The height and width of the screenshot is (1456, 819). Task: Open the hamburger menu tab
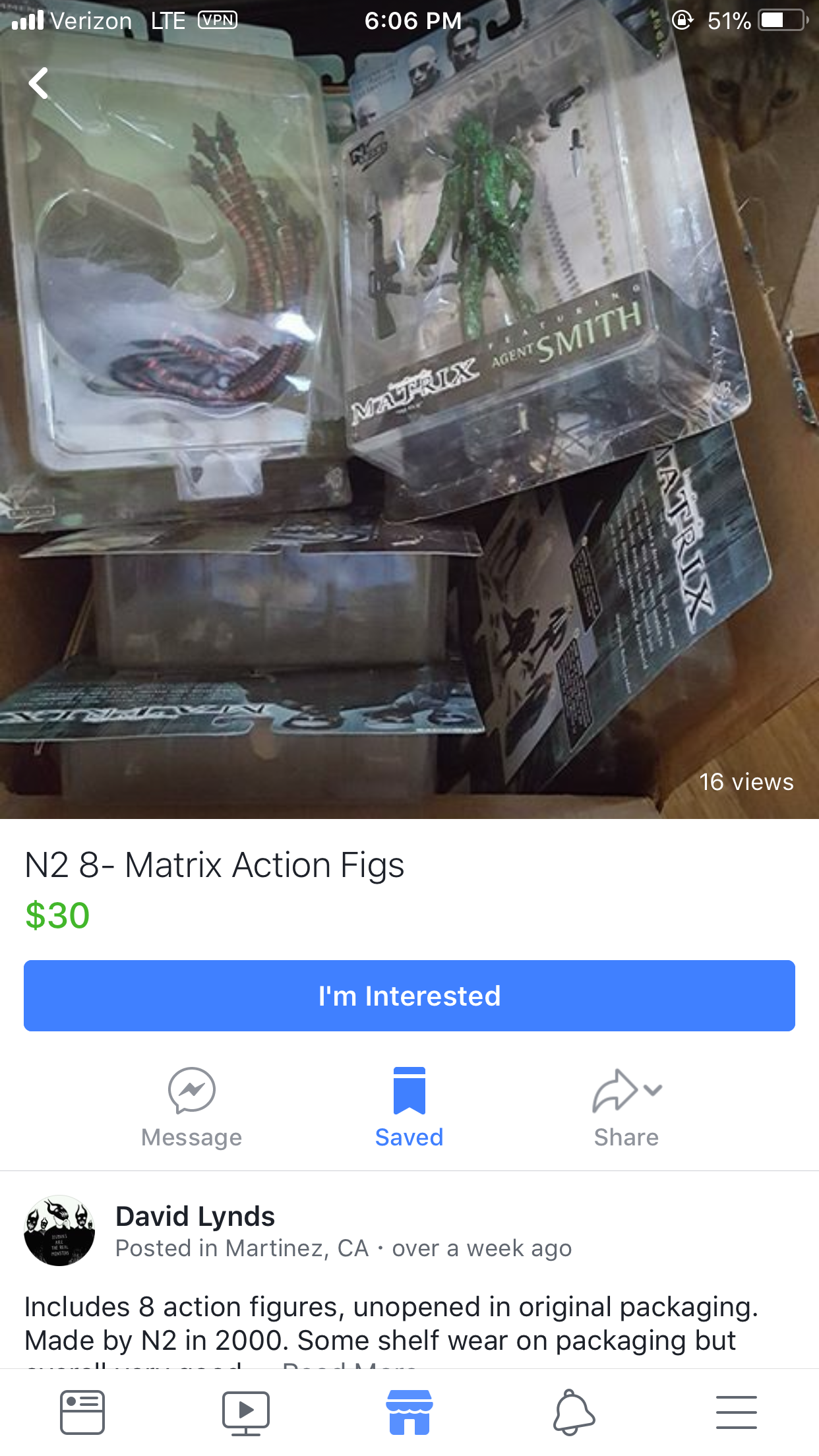pyautogui.click(x=736, y=1412)
